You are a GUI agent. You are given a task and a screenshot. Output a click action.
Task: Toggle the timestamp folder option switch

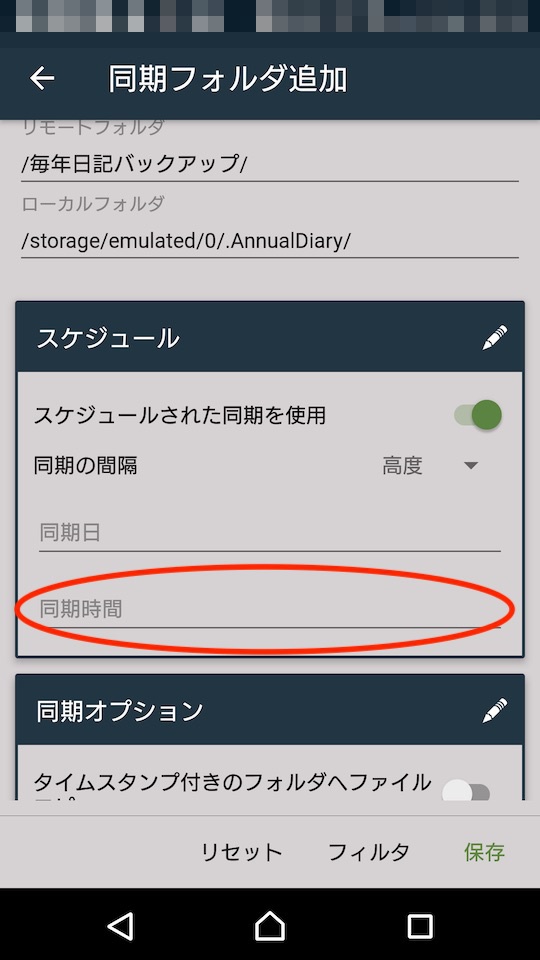point(467,792)
